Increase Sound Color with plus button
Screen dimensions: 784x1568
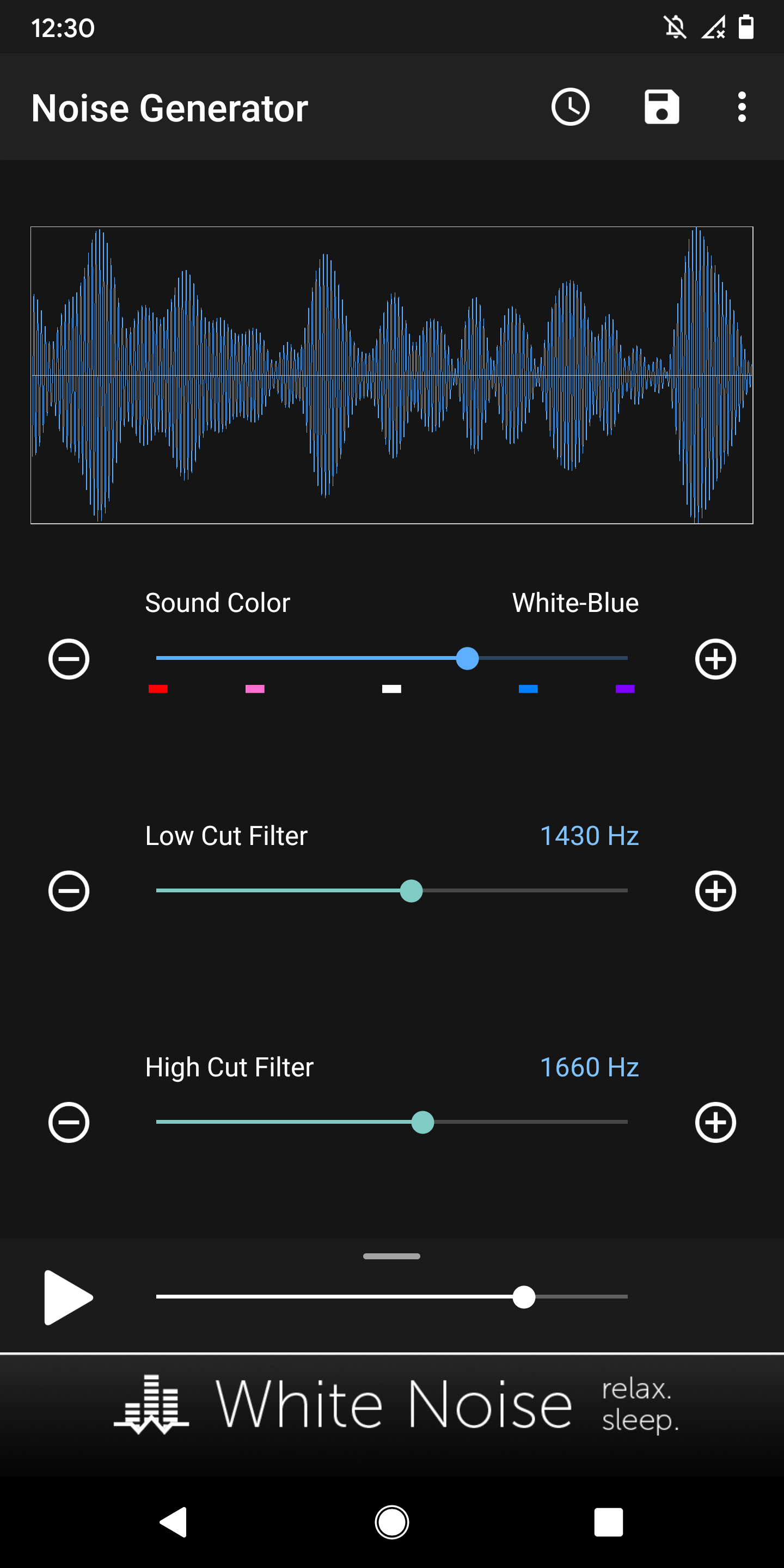tap(716, 659)
